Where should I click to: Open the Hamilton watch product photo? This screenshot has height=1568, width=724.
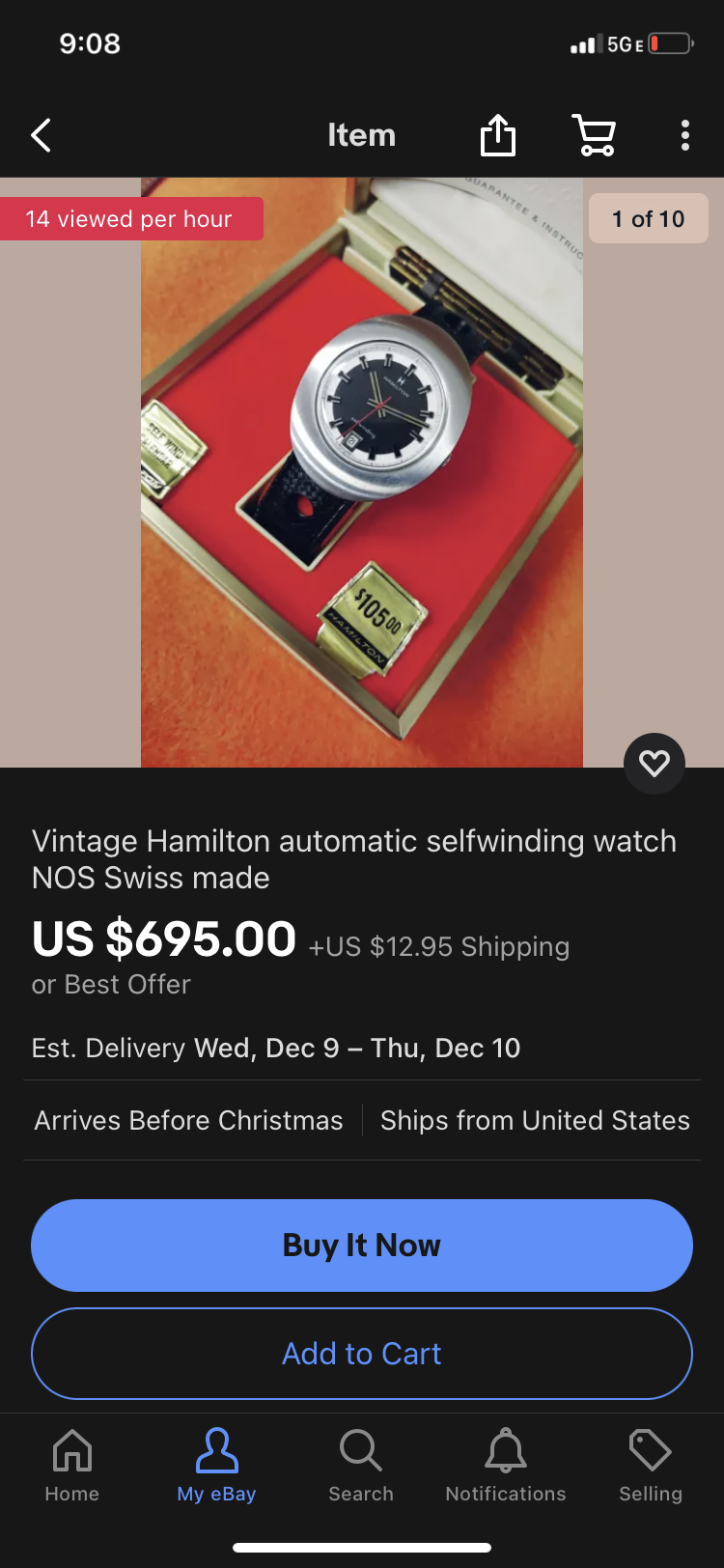[362, 473]
